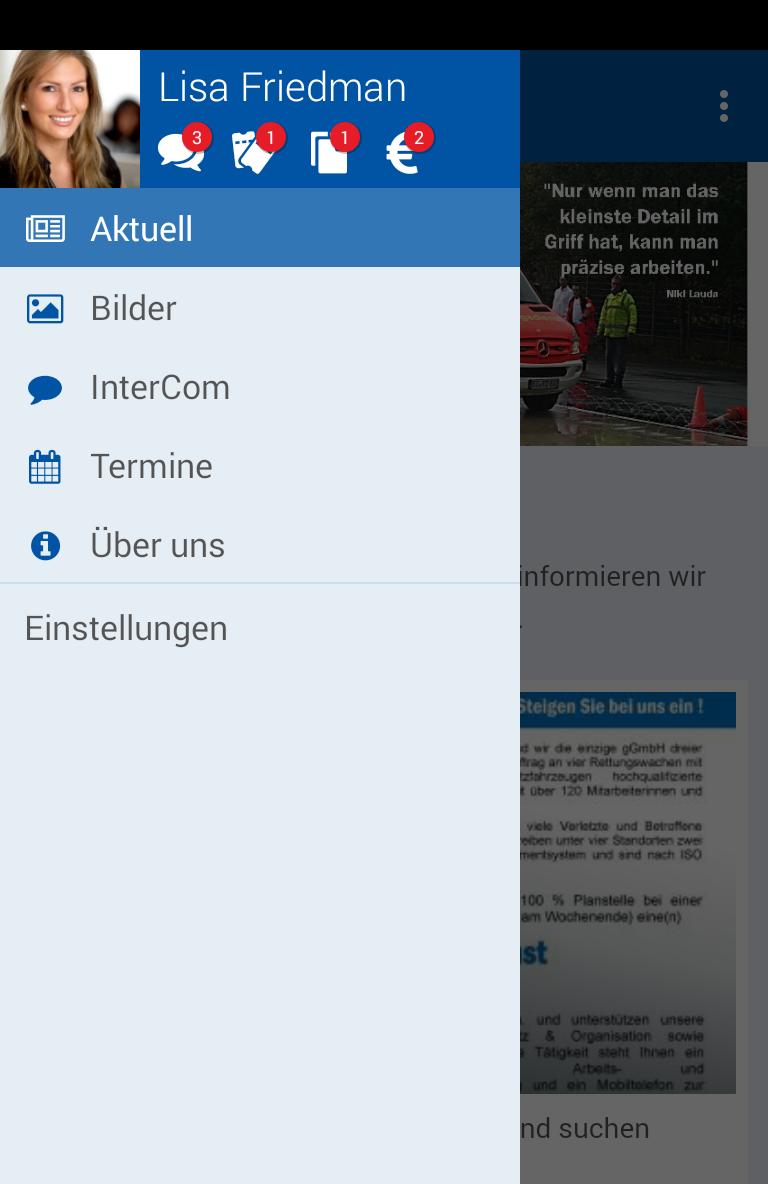
Task: Open the three-dot overflow menu
Action: [x=724, y=106]
